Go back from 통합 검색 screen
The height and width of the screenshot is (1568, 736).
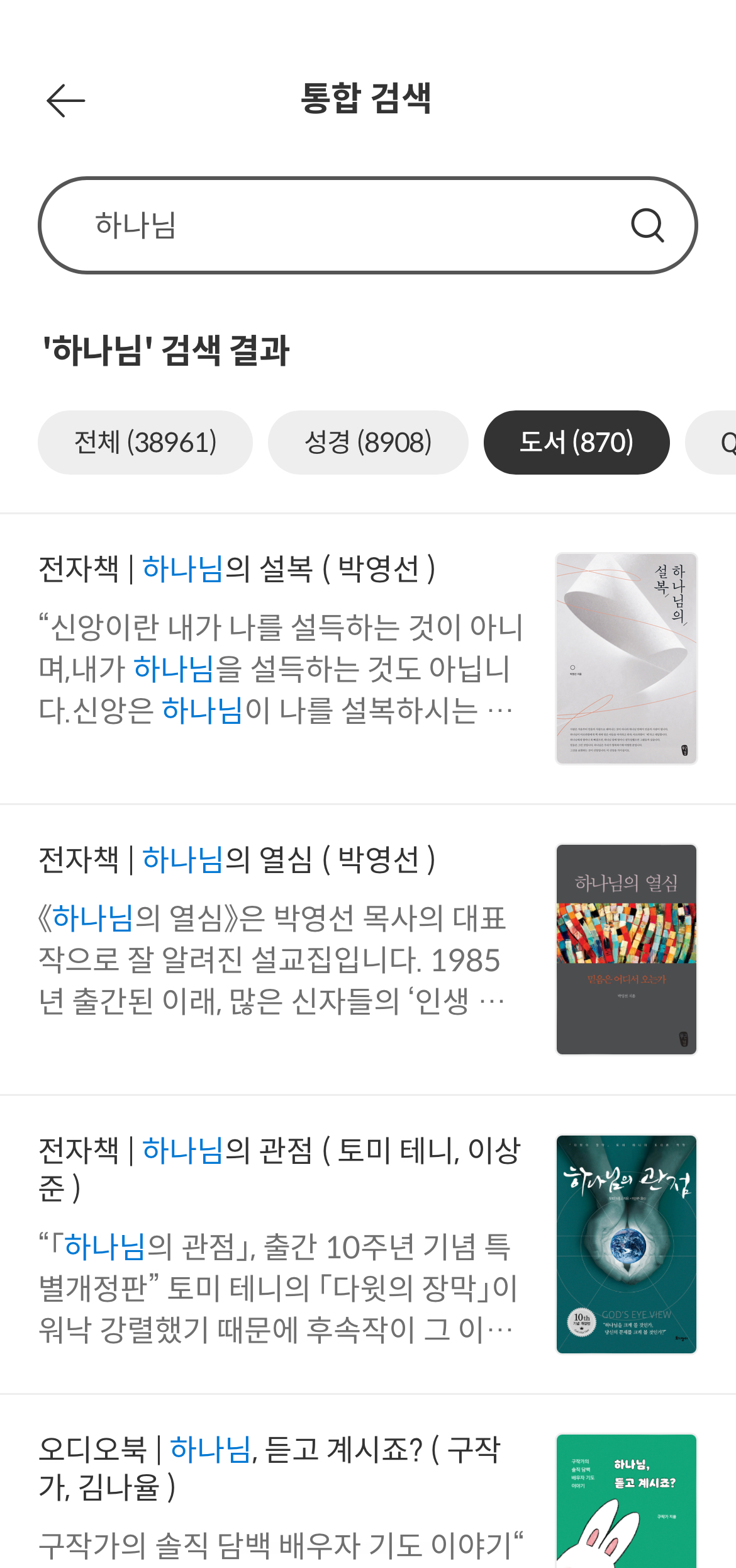click(65, 100)
